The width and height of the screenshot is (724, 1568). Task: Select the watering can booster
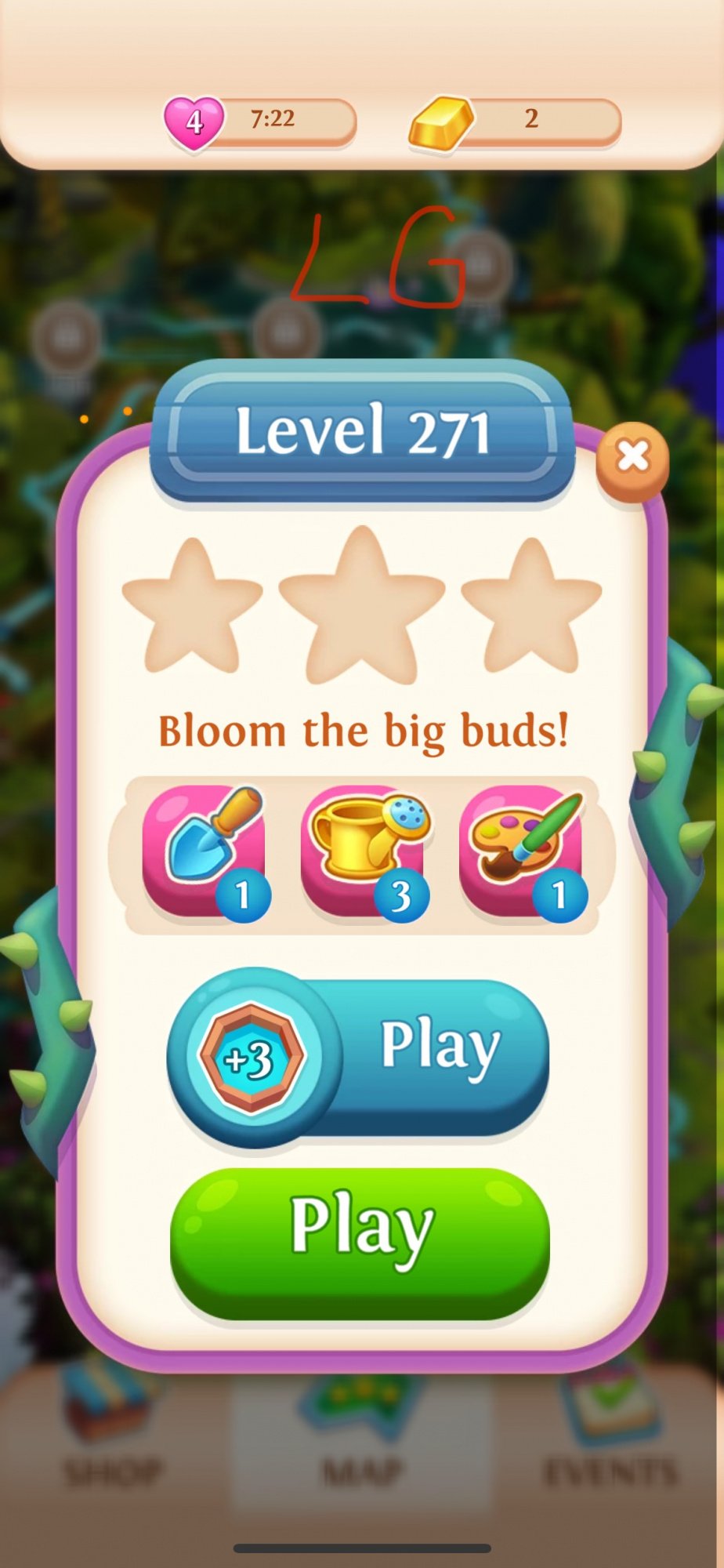pyautogui.click(x=363, y=851)
